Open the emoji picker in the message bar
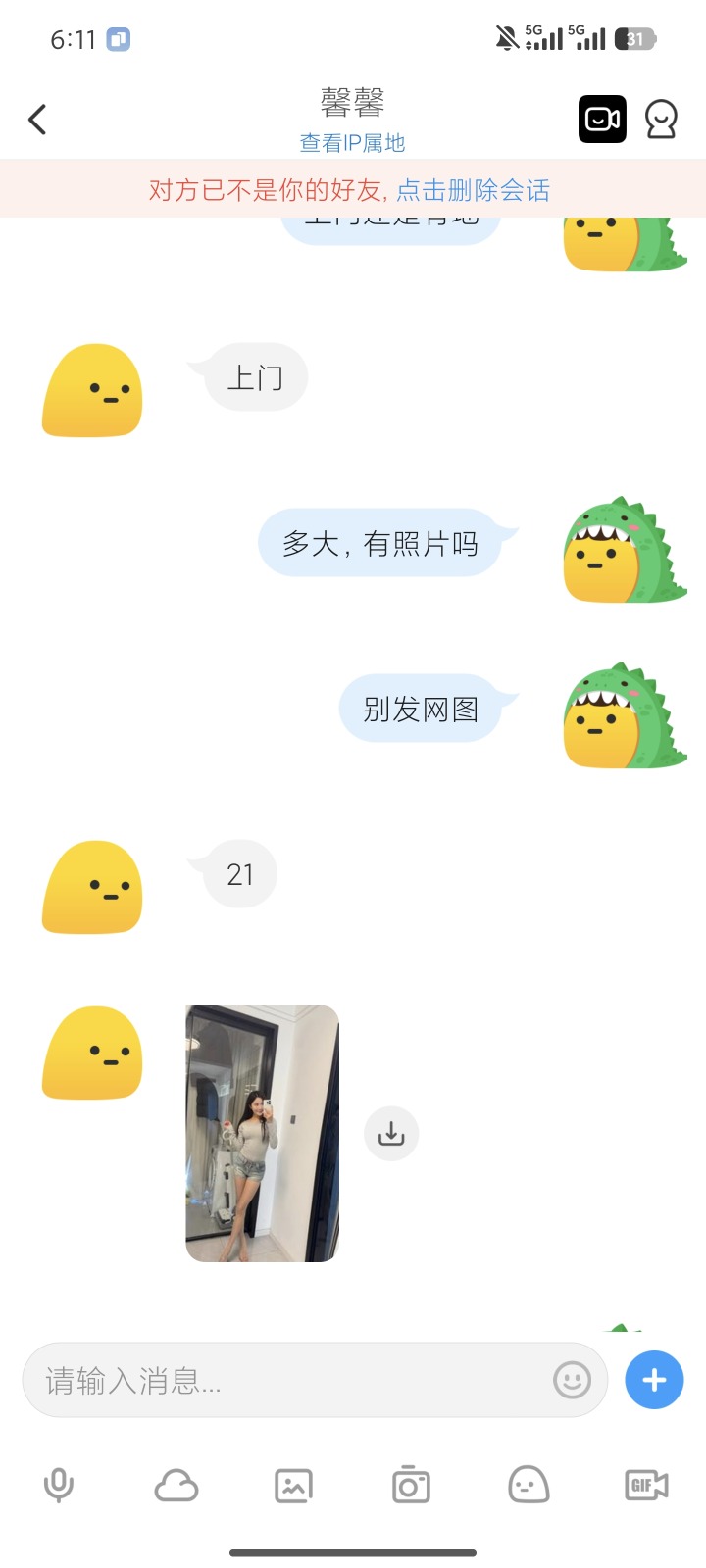The image size is (706, 1568). coord(572,1380)
